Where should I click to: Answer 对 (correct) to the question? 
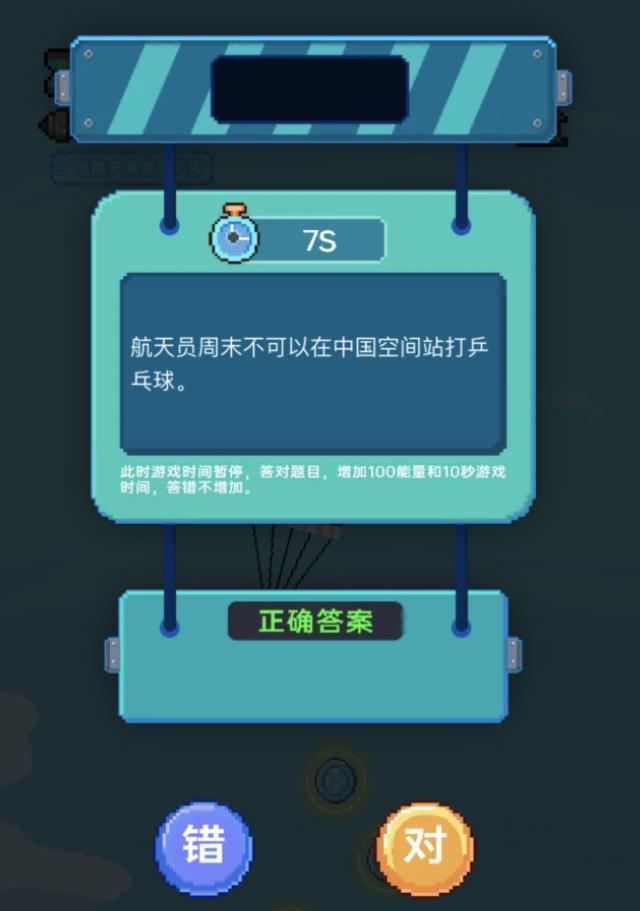click(425, 847)
